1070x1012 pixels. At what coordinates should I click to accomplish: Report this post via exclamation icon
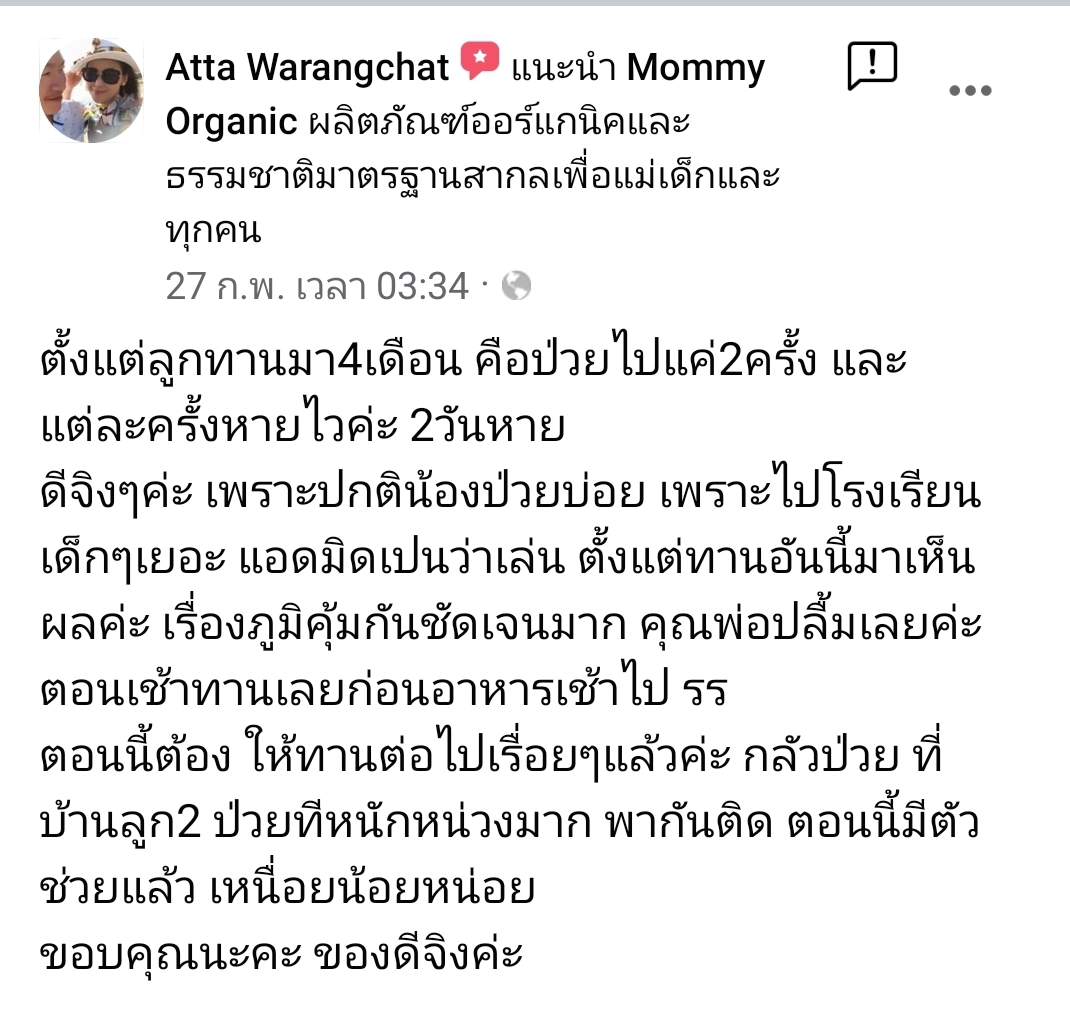point(872,67)
